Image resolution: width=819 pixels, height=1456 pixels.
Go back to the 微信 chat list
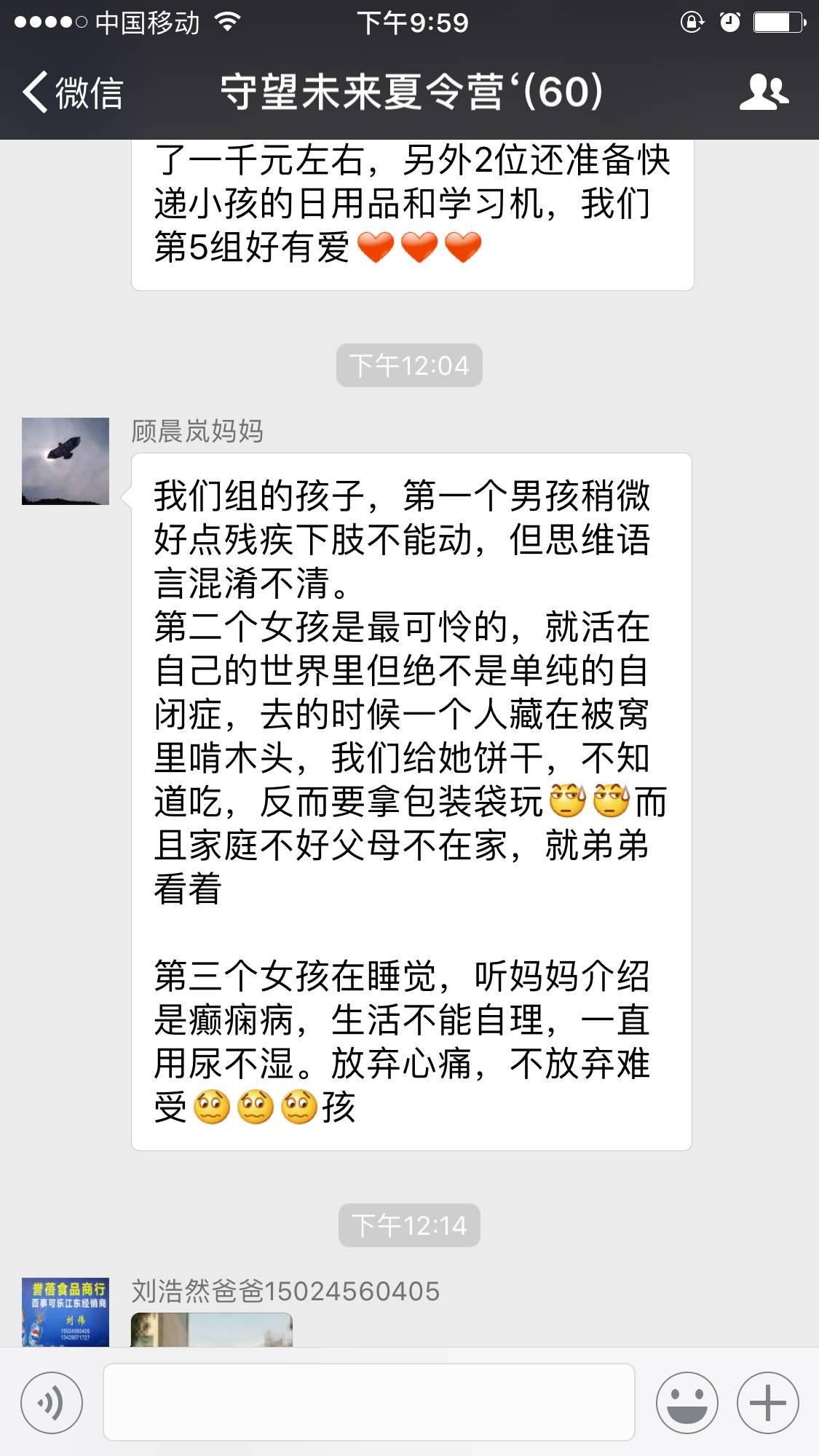(72, 92)
